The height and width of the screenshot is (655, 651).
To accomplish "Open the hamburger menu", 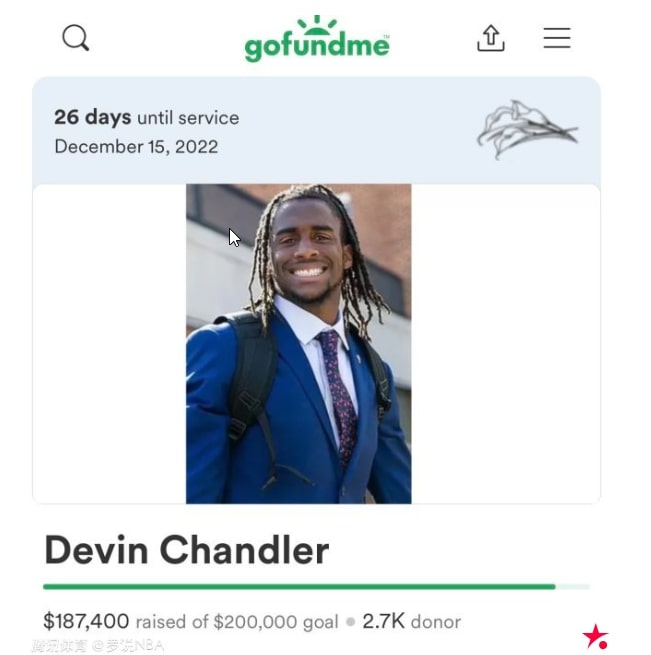I will 557,38.
